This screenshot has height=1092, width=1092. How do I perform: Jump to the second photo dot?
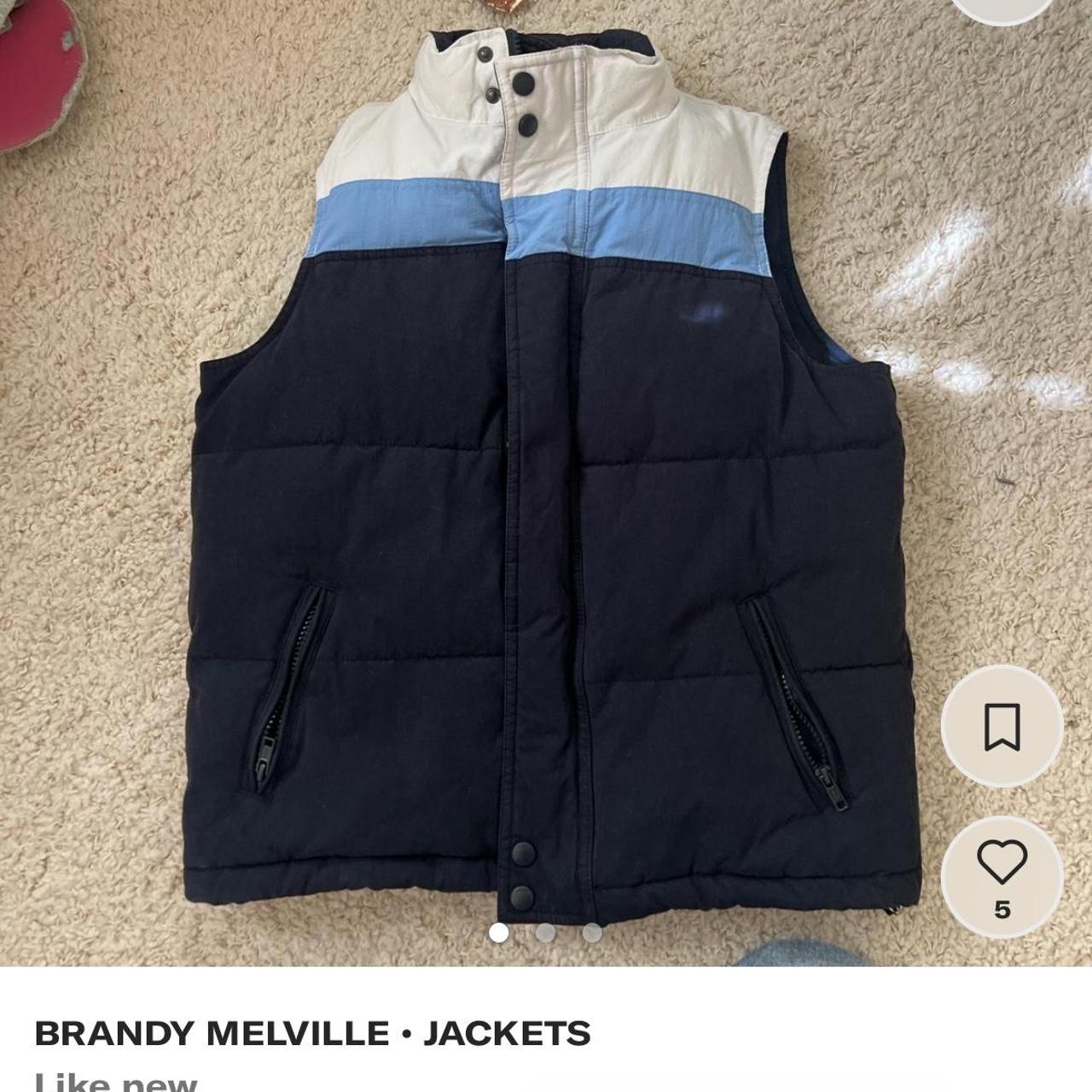click(546, 932)
